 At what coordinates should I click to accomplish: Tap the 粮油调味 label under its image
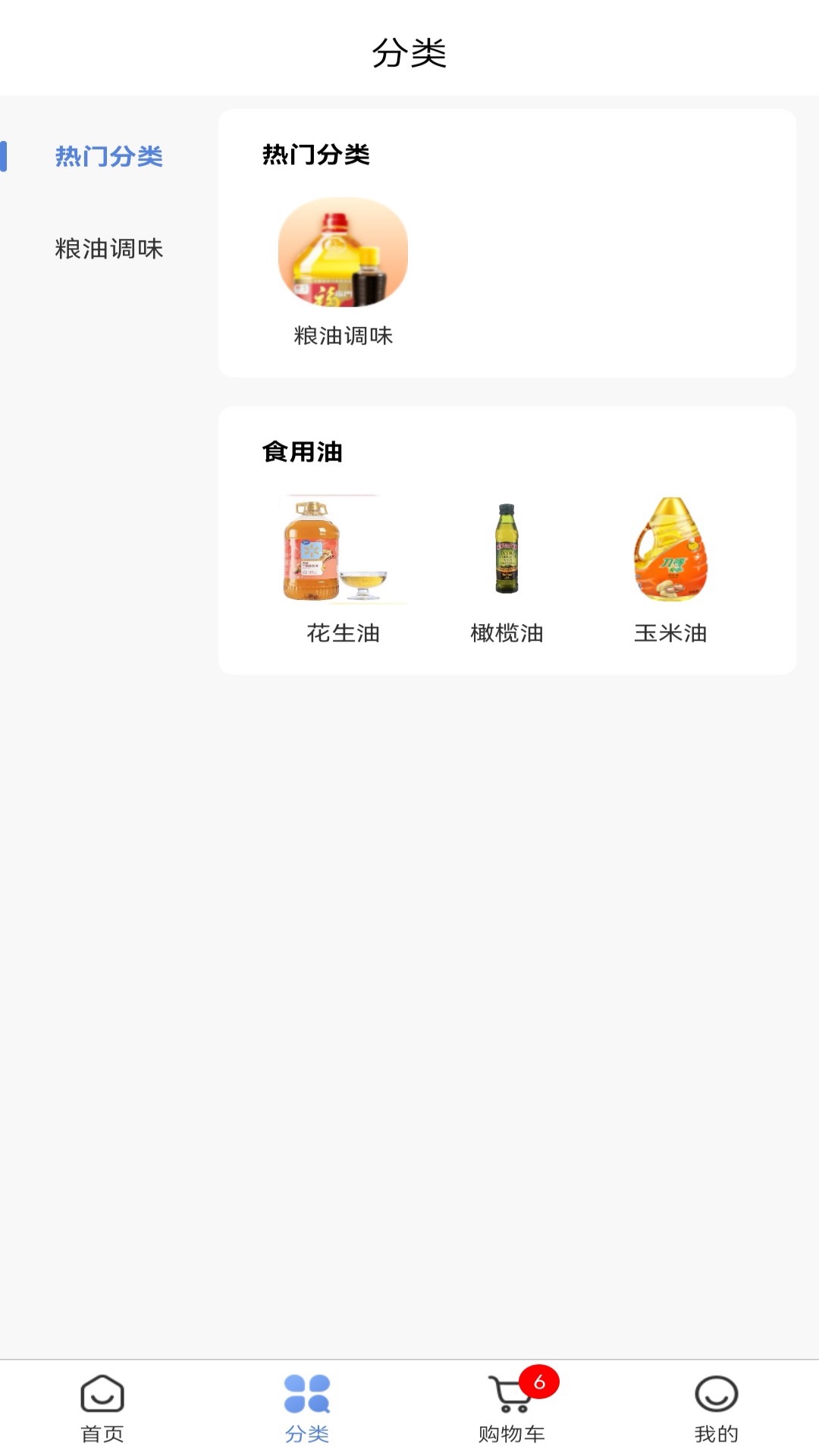tap(343, 335)
